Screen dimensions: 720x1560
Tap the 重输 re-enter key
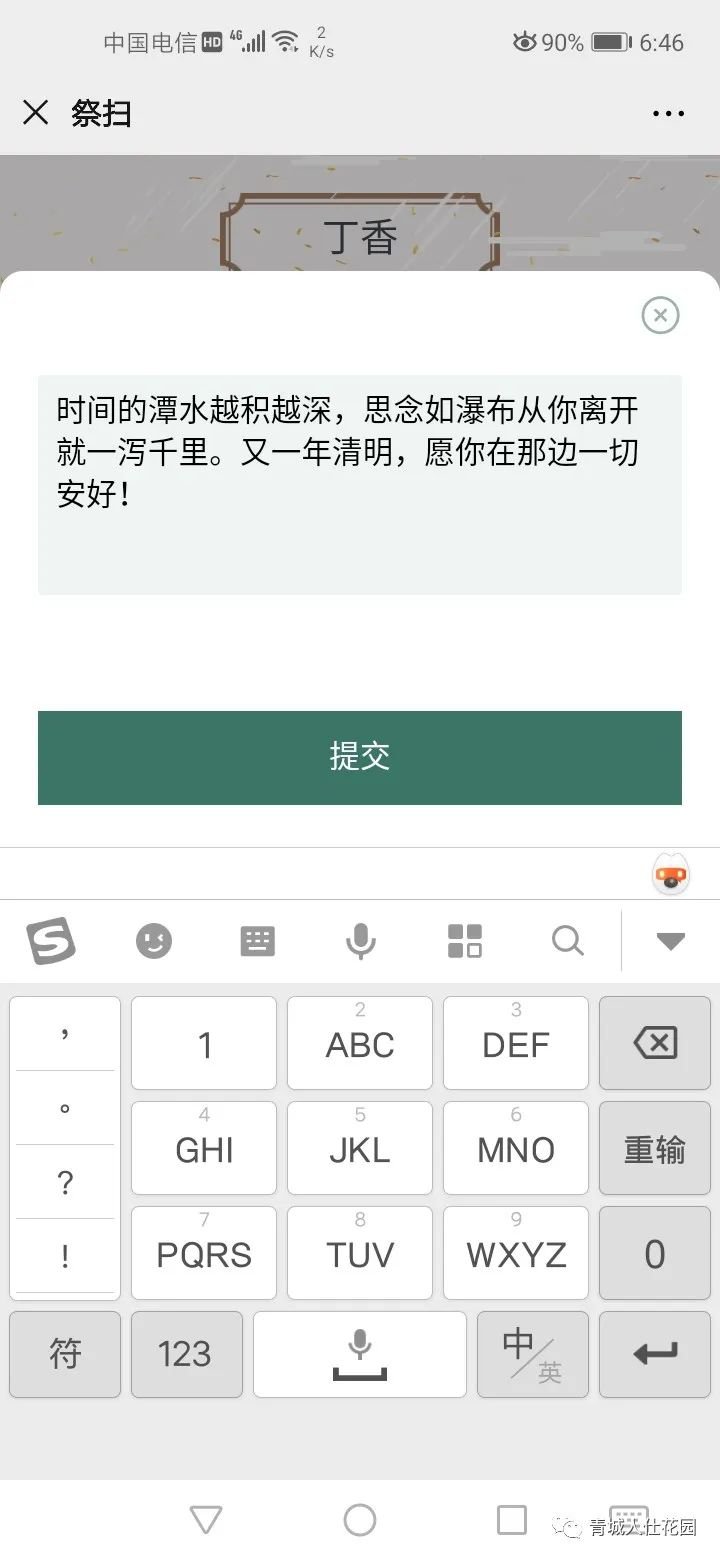[655, 1149]
